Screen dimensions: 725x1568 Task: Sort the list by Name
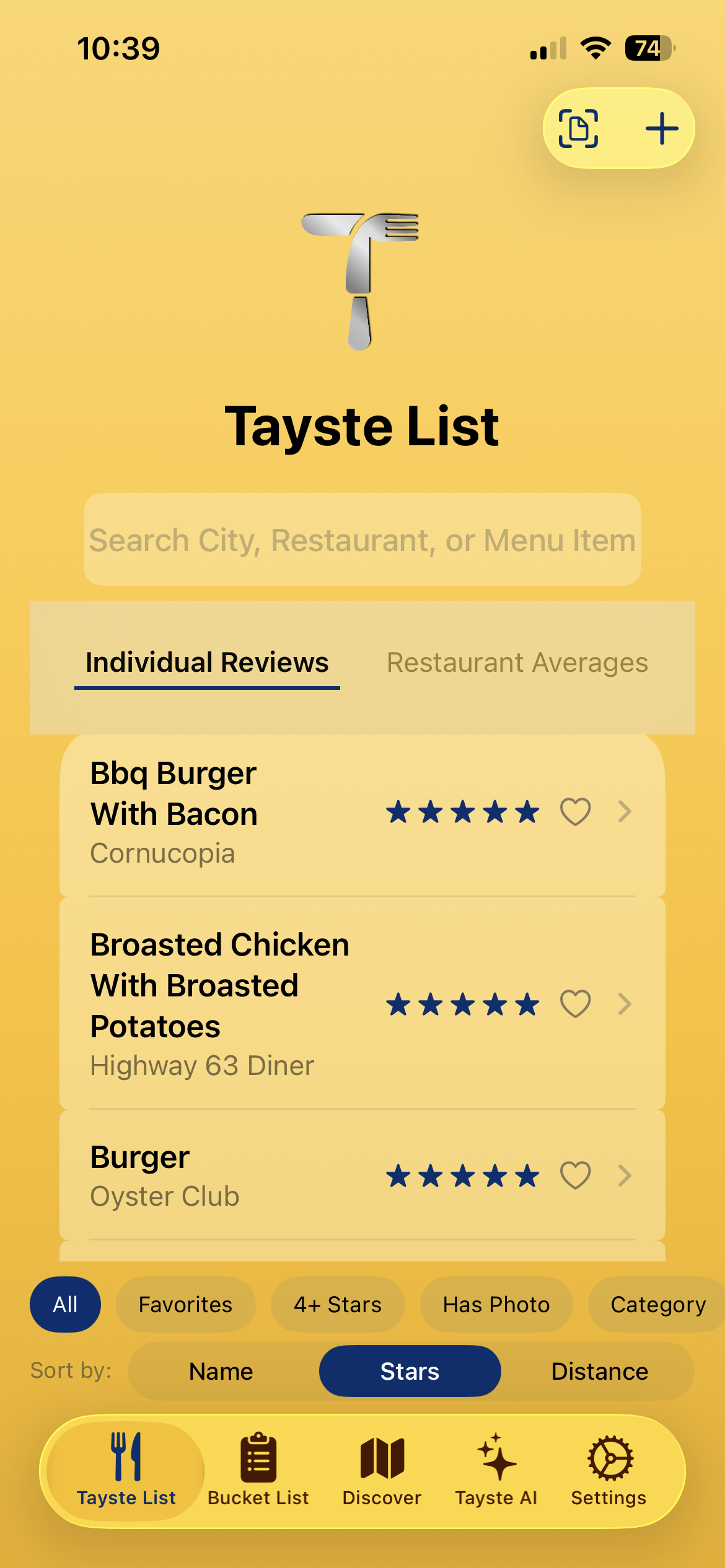point(221,1372)
